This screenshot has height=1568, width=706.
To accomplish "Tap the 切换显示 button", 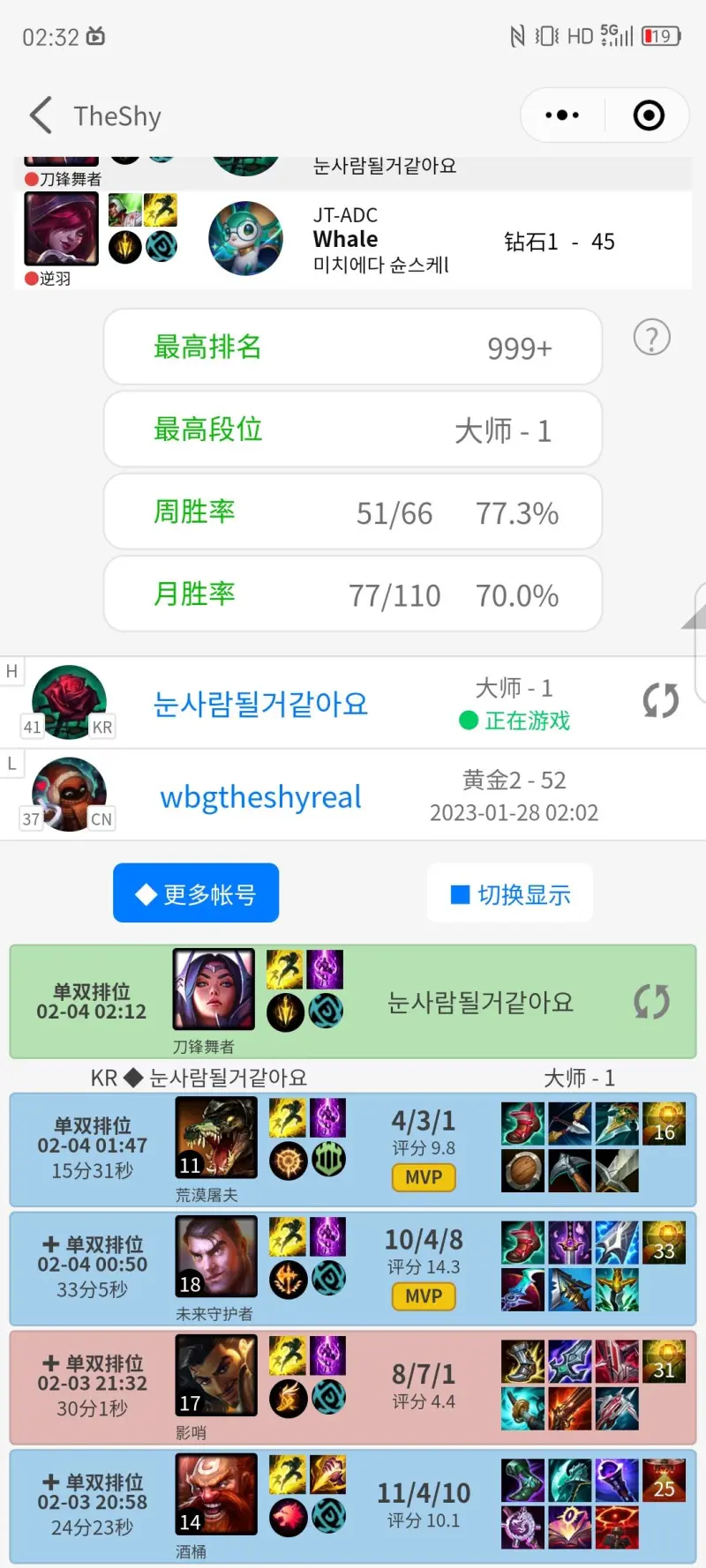I will click(x=510, y=894).
